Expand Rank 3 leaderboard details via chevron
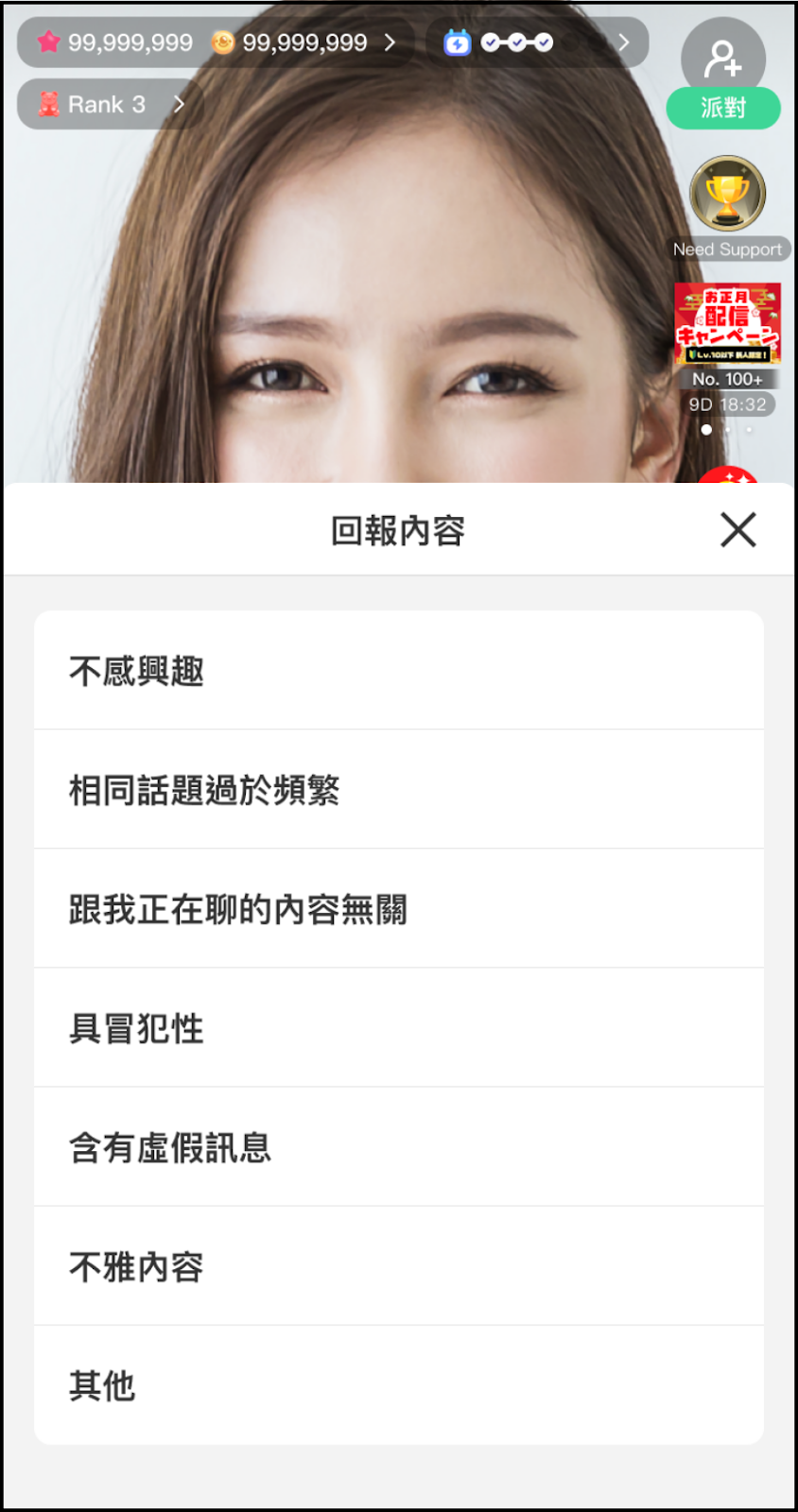This screenshot has width=798, height=1512. (x=180, y=105)
